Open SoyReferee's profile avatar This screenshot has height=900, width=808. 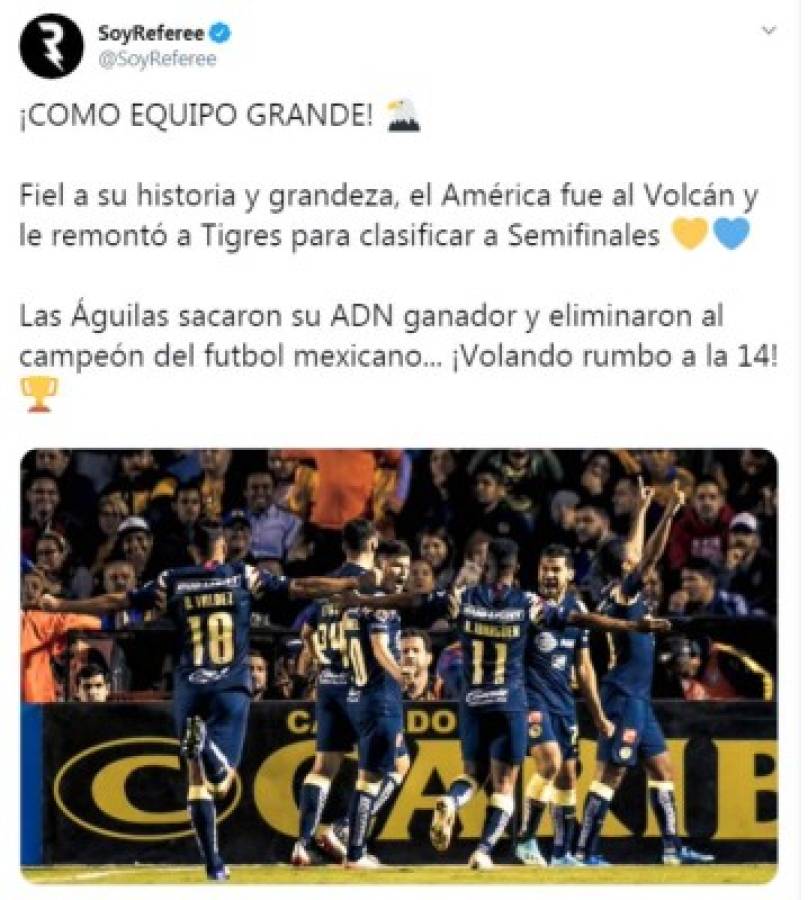click(51, 45)
